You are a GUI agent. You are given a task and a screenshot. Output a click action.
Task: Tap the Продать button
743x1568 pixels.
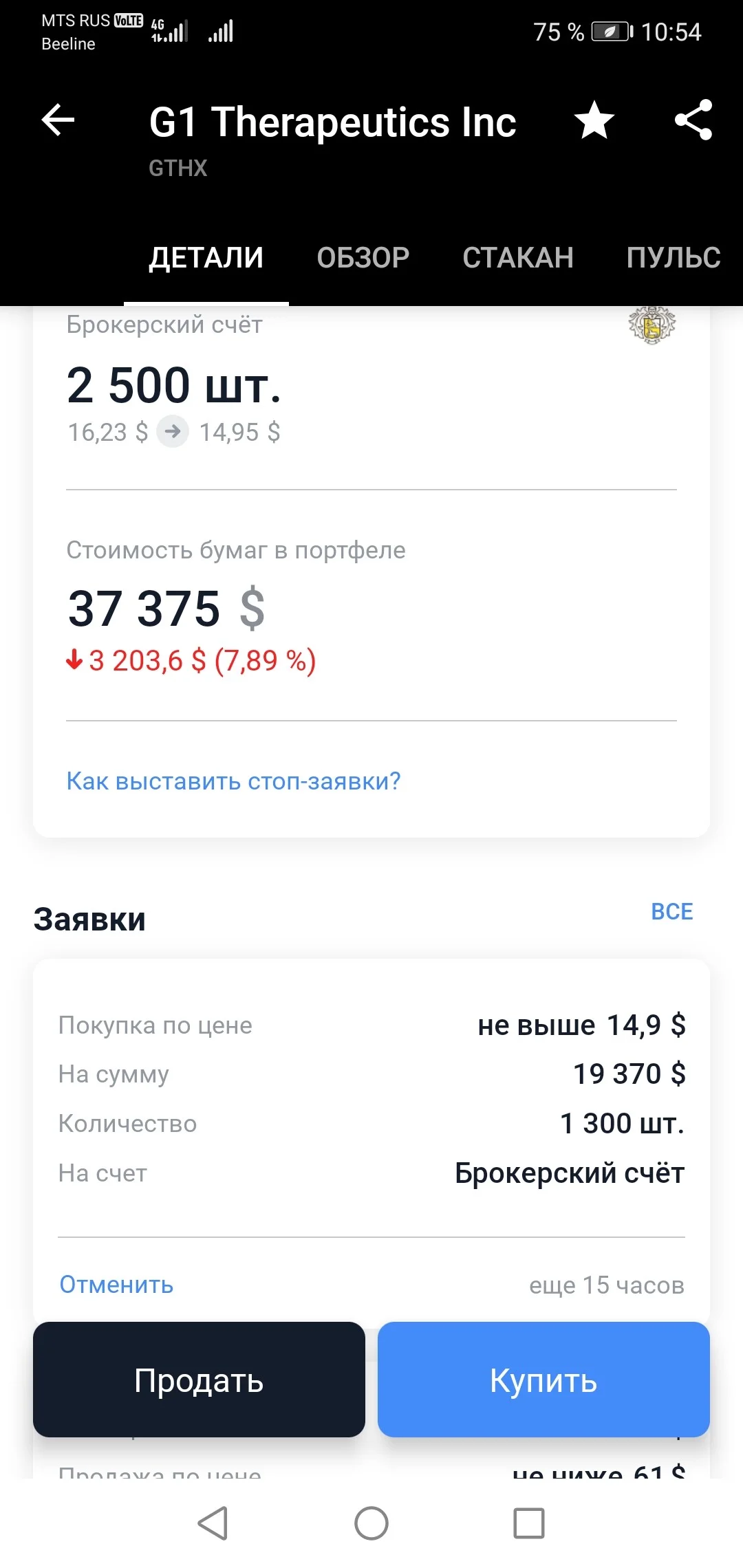[199, 1380]
